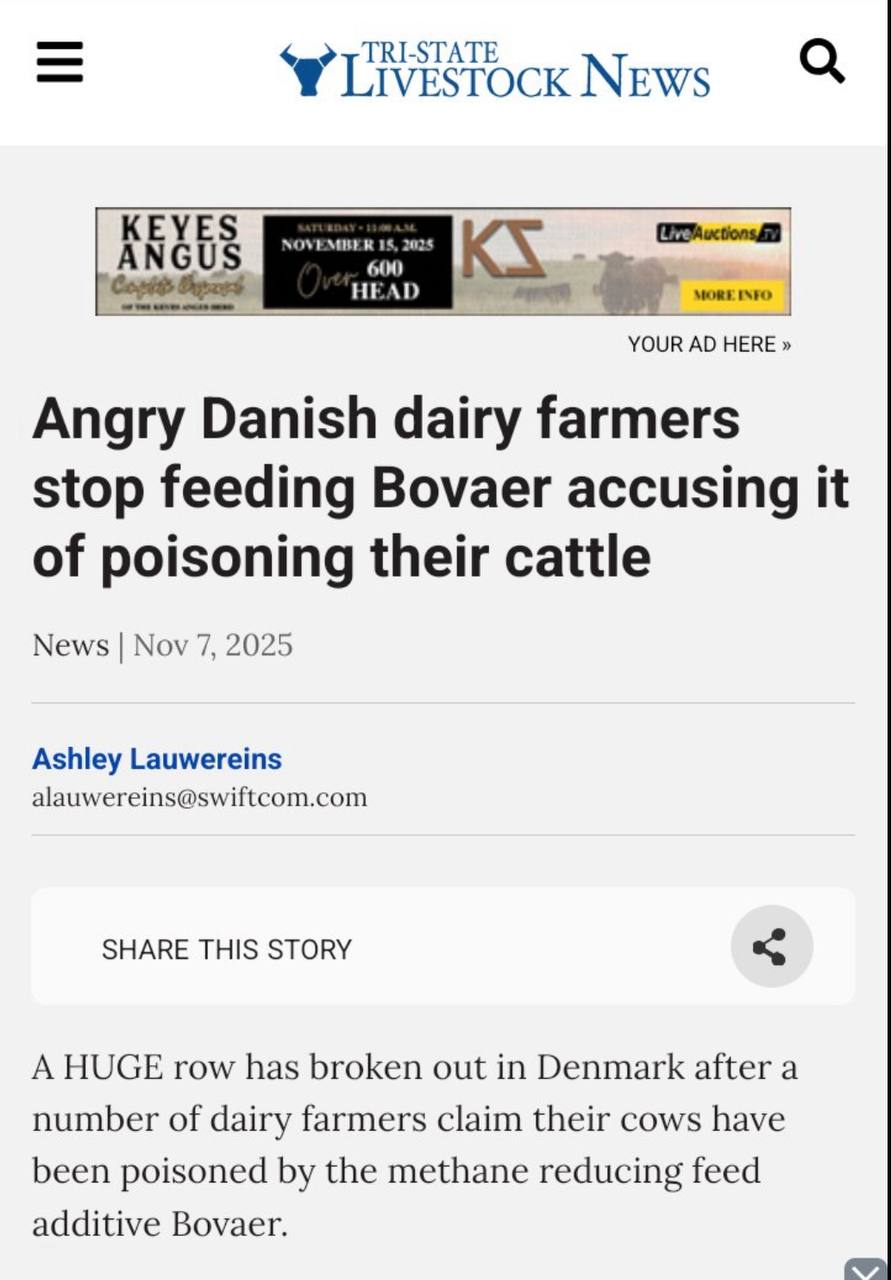Tap the YOUR AD HERE link

point(709,344)
